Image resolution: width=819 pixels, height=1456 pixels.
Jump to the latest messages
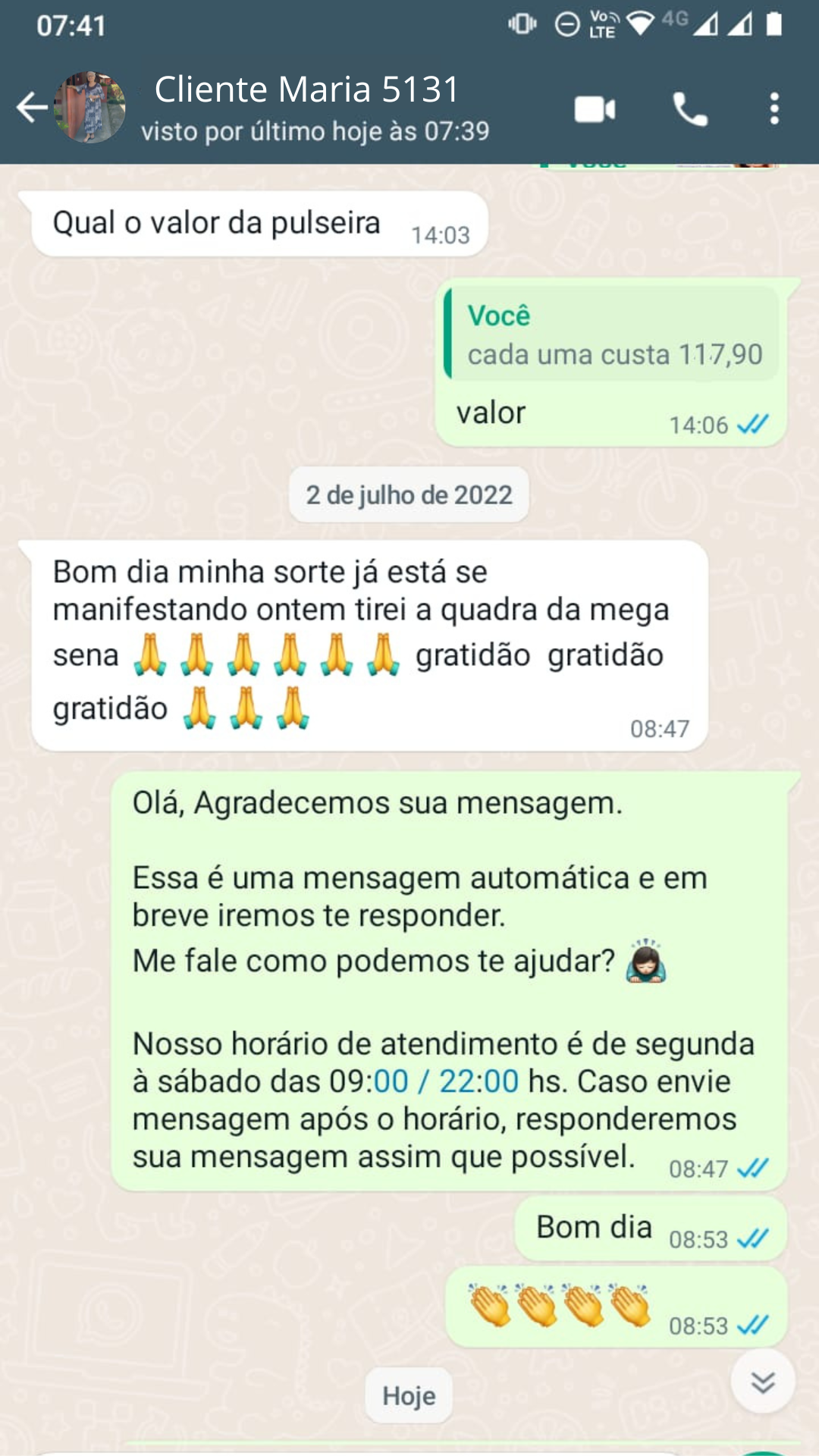tap(762, 1382)
